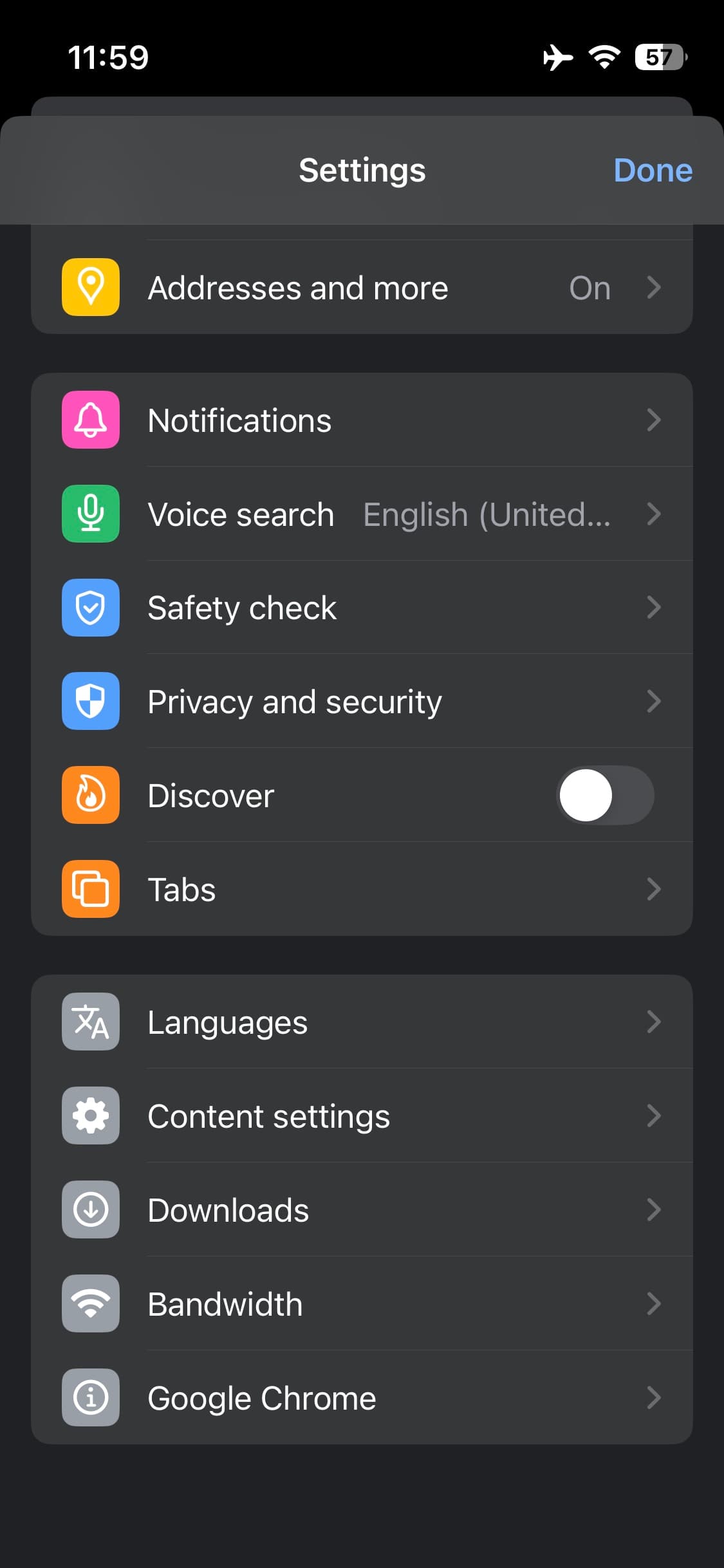Open Notifications settings
724x1568 pixels.
click(362, 420)
